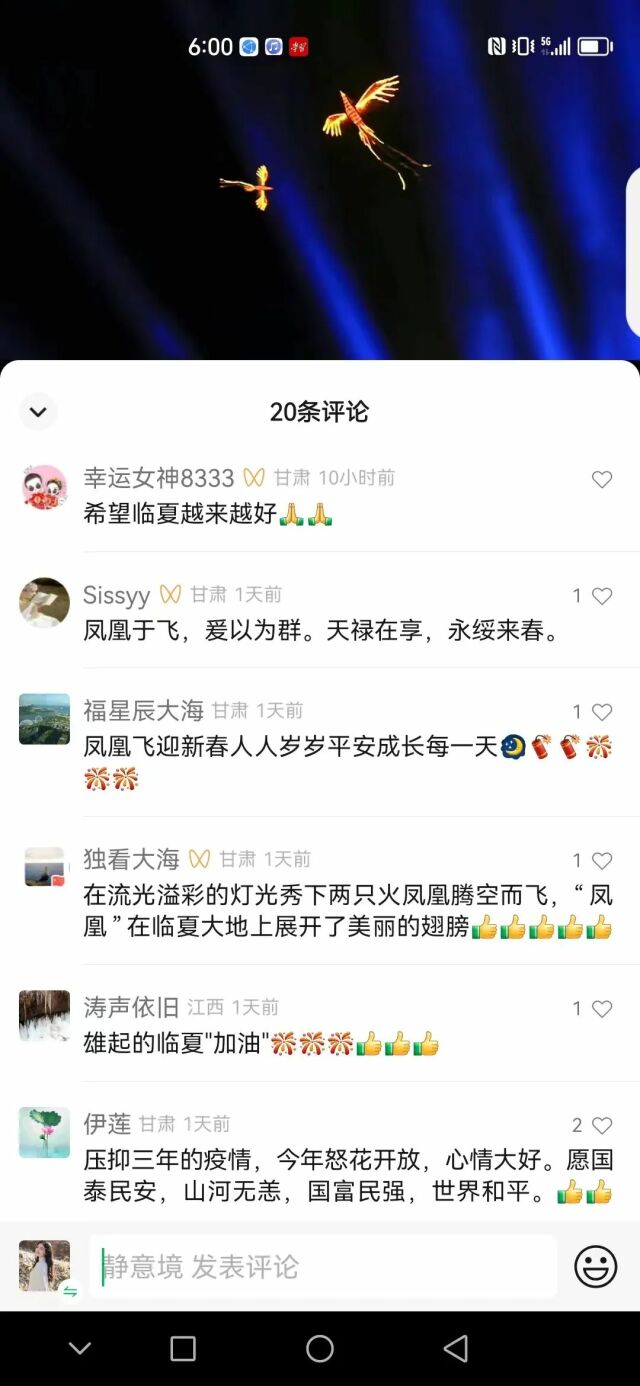This screenshot has width=640, height=1386.
Task: Like Sissyy's comment
Action: point(602,596)
